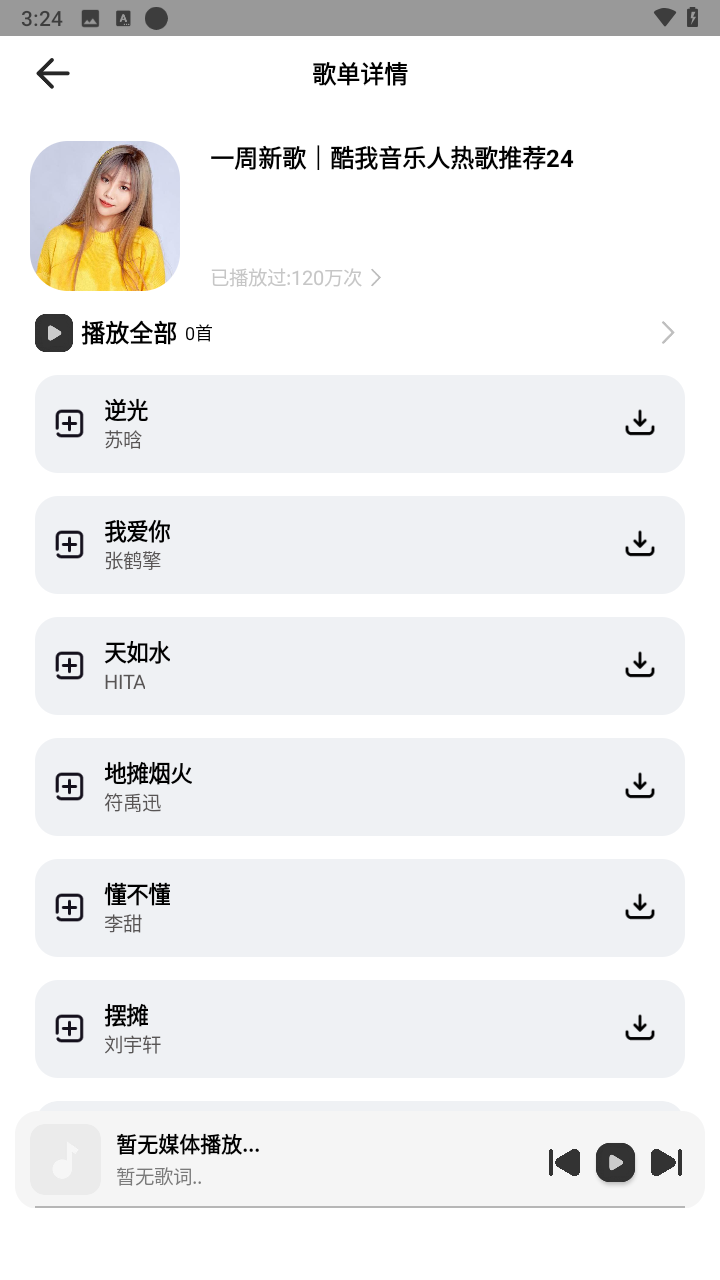Open the play count details via 120万次 chevron

pyautogui.click(x=376, y=278)
